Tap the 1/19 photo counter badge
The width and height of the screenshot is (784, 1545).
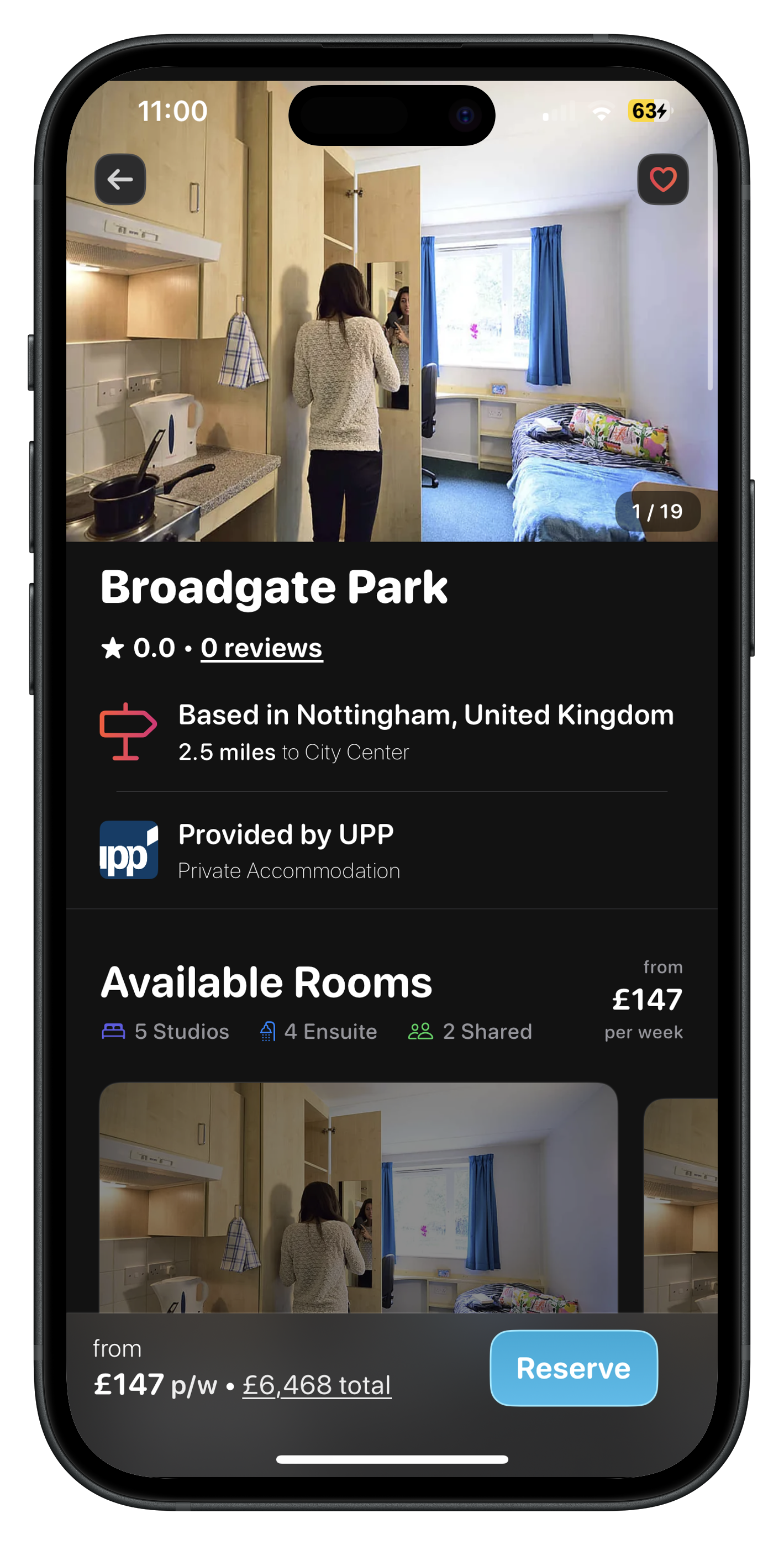(x=657, y=511)
